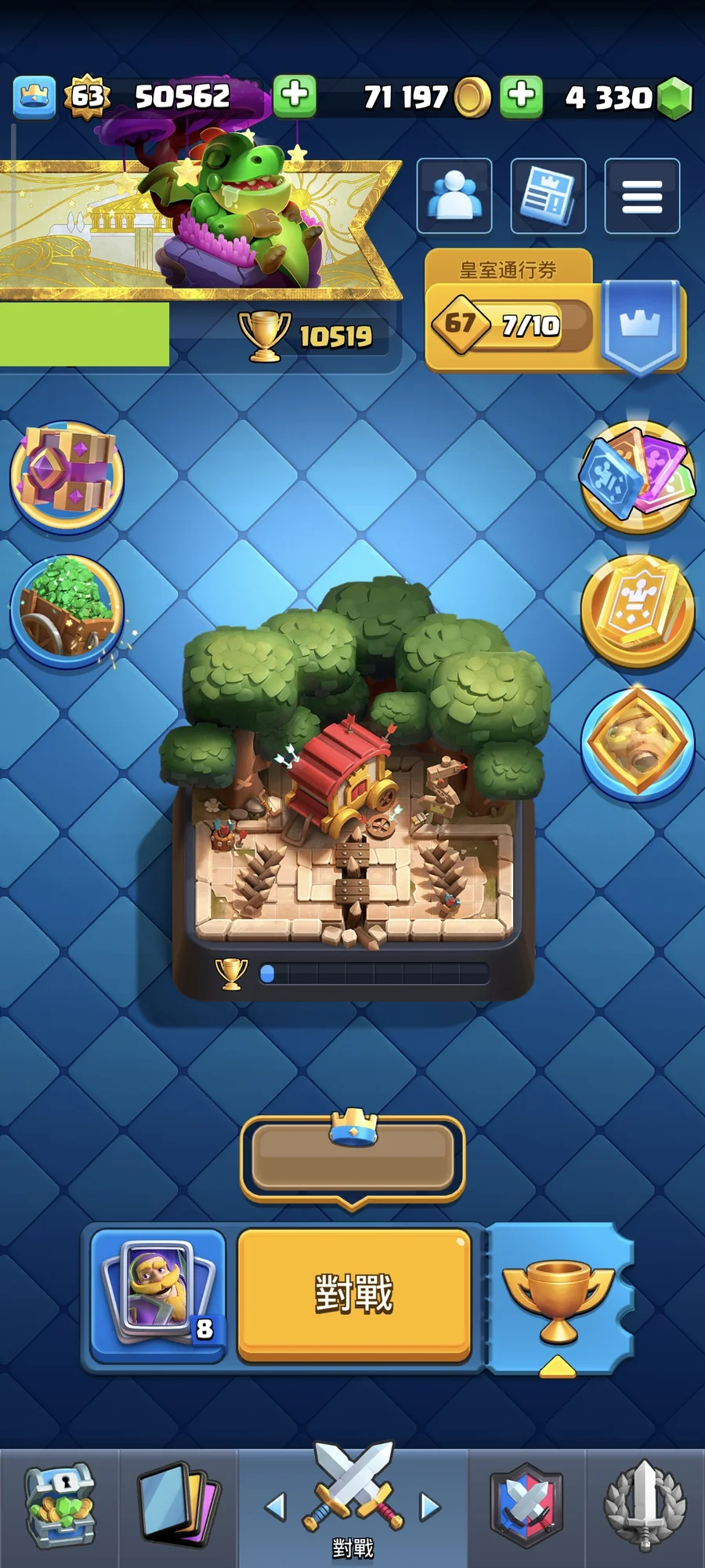Image resolution: width=705 pixels, height=1568 pixels.
Task: Buy gems using the plus button
Action: point(522,96)
